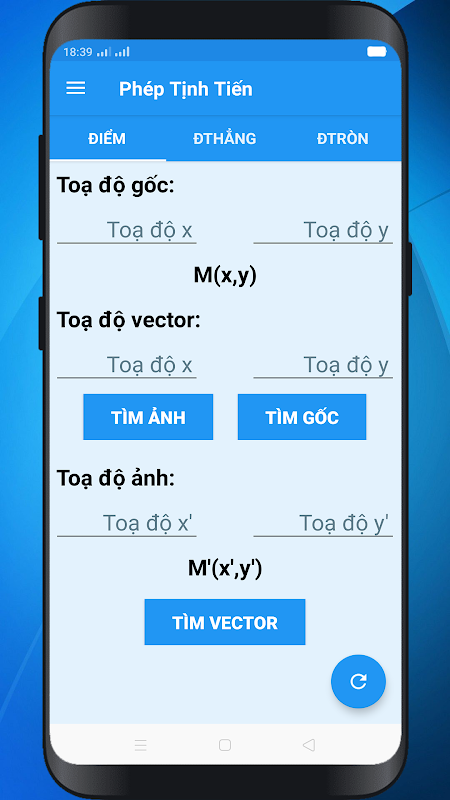Select the ĐIỂM tab
Viewport: 450px width, 800px height.
click(108, 139)
